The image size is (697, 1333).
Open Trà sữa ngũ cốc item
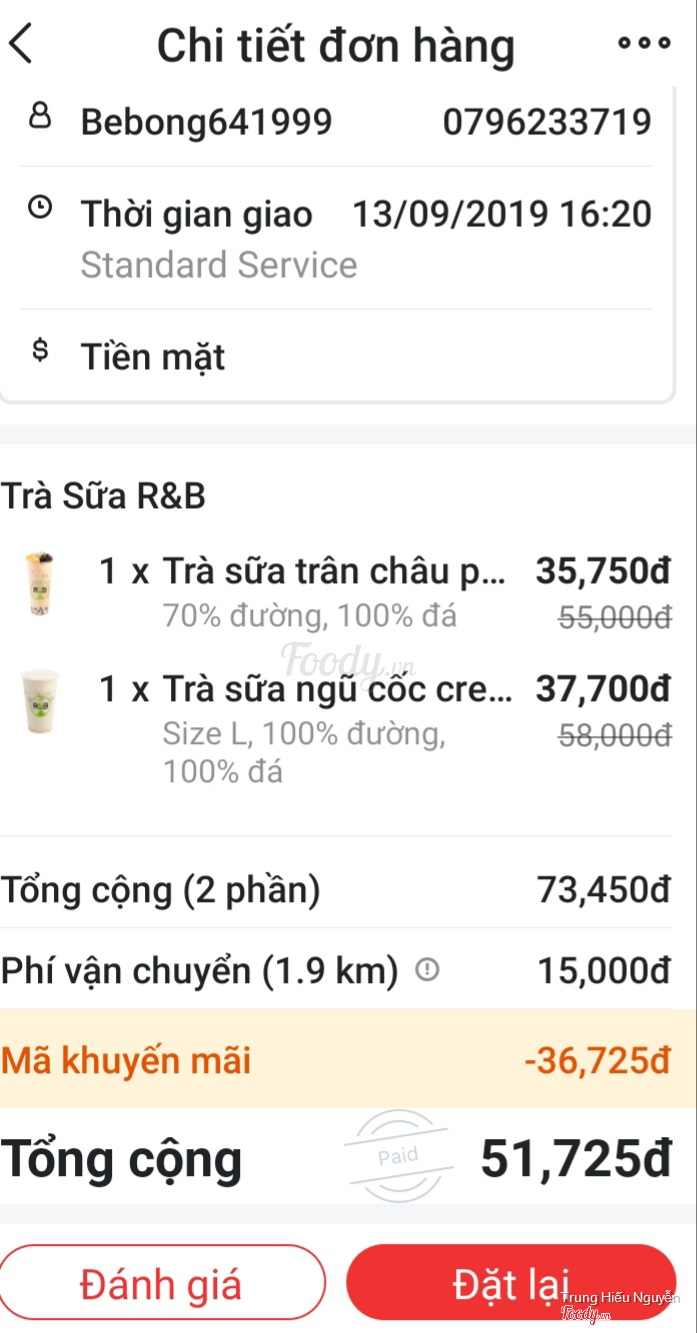coord(337,689)
